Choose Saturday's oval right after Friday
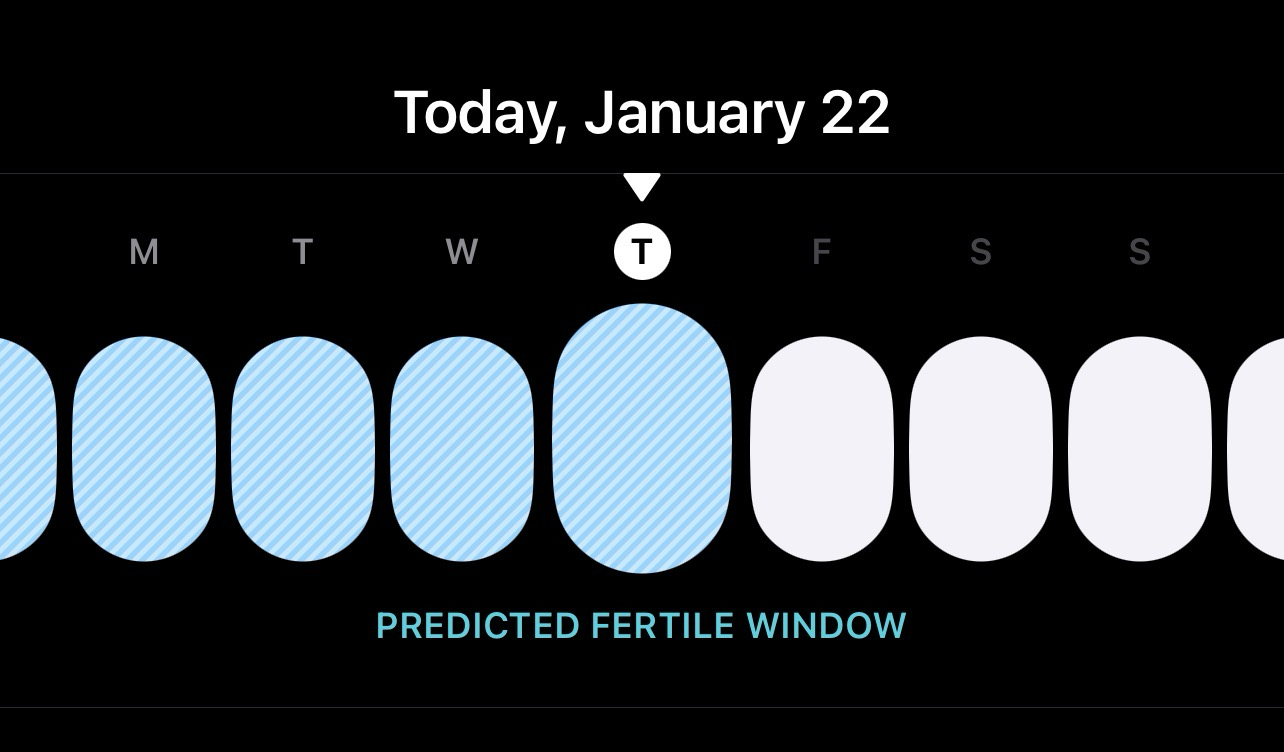 point(980,448)
